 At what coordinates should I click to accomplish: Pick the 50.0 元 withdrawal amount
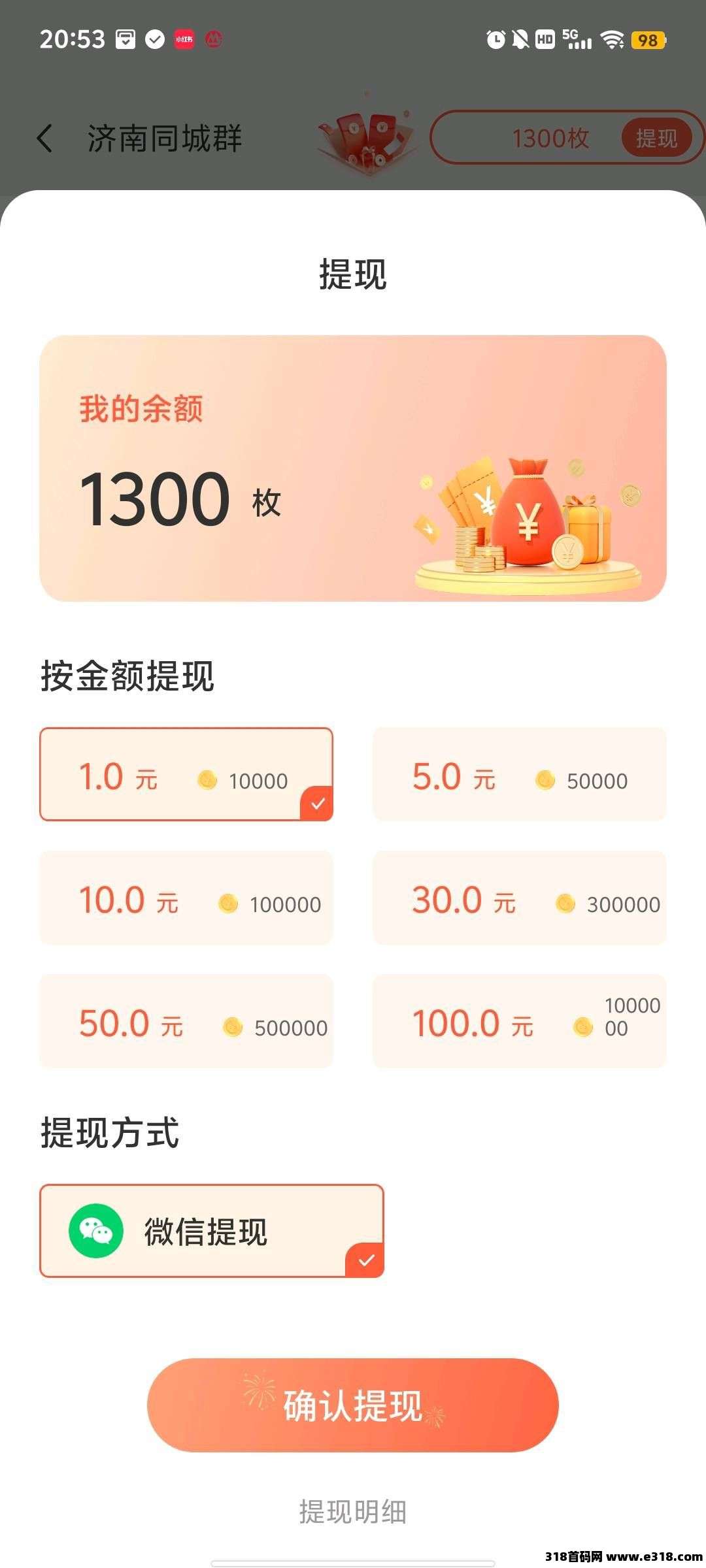[x=186, y=1021]
